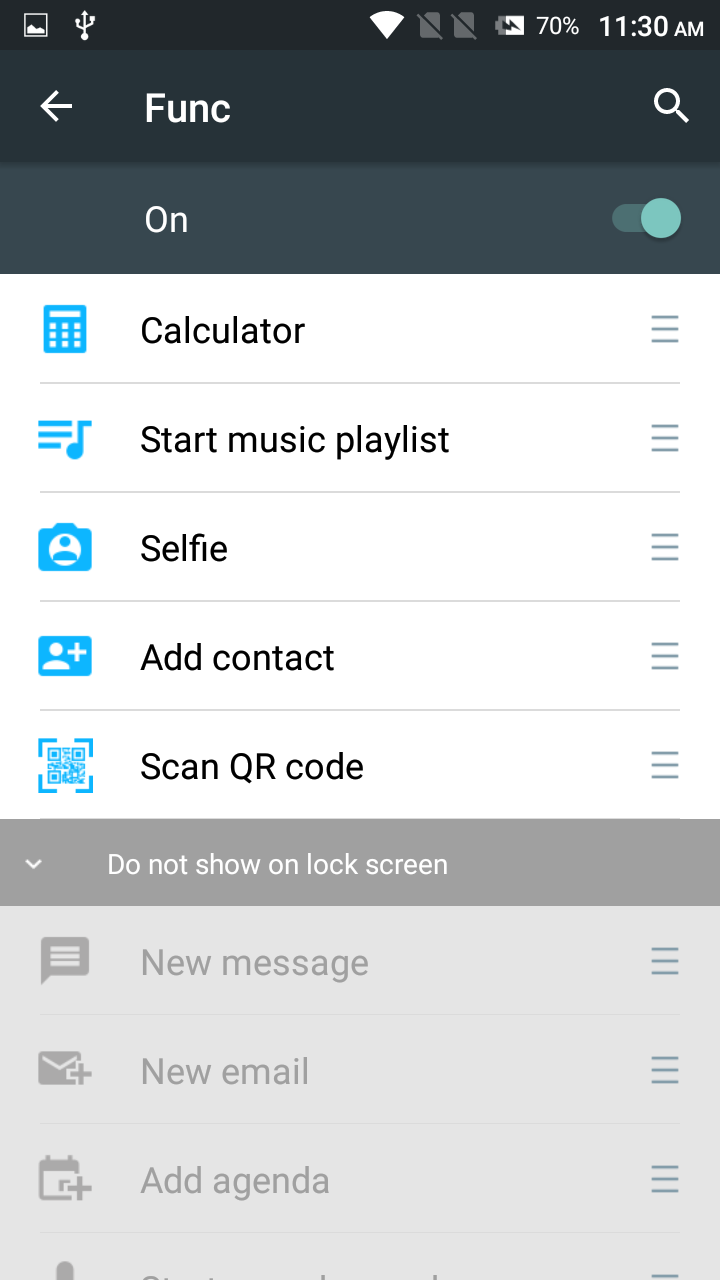Screen dimensions: 720x1280
Task: Select the Calculator row
Action: tap(360, 329)
